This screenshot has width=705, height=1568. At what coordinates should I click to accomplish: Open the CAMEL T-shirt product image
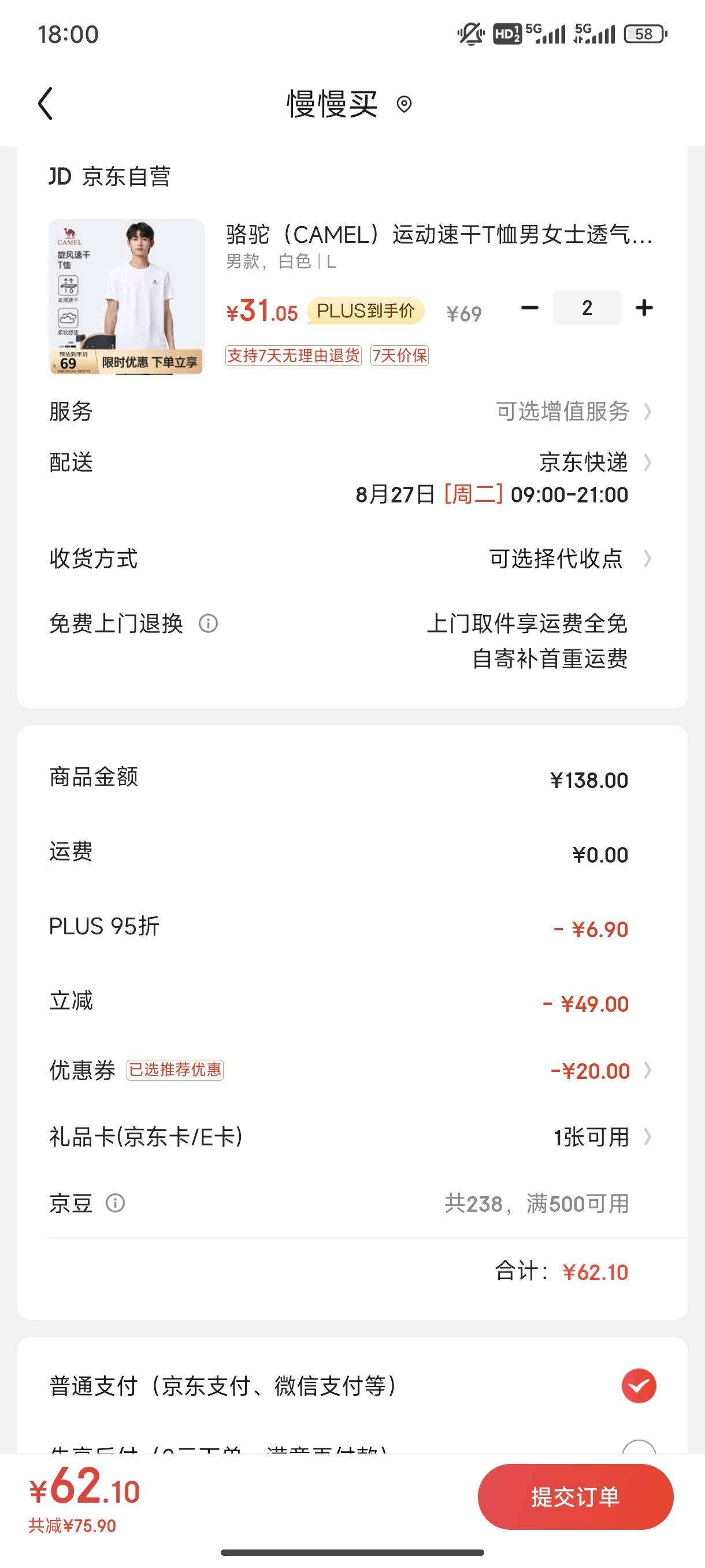pos(127,297)
